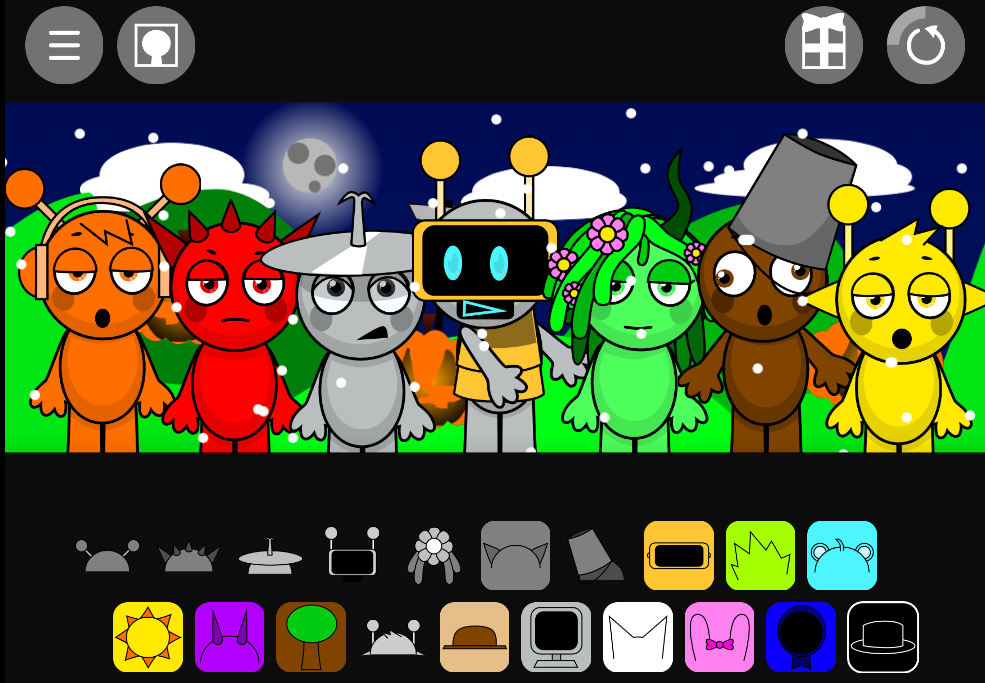Viewport: 985px width, 683px height.
Task: Open the gift box button
Action: click(x=824, y=45)
